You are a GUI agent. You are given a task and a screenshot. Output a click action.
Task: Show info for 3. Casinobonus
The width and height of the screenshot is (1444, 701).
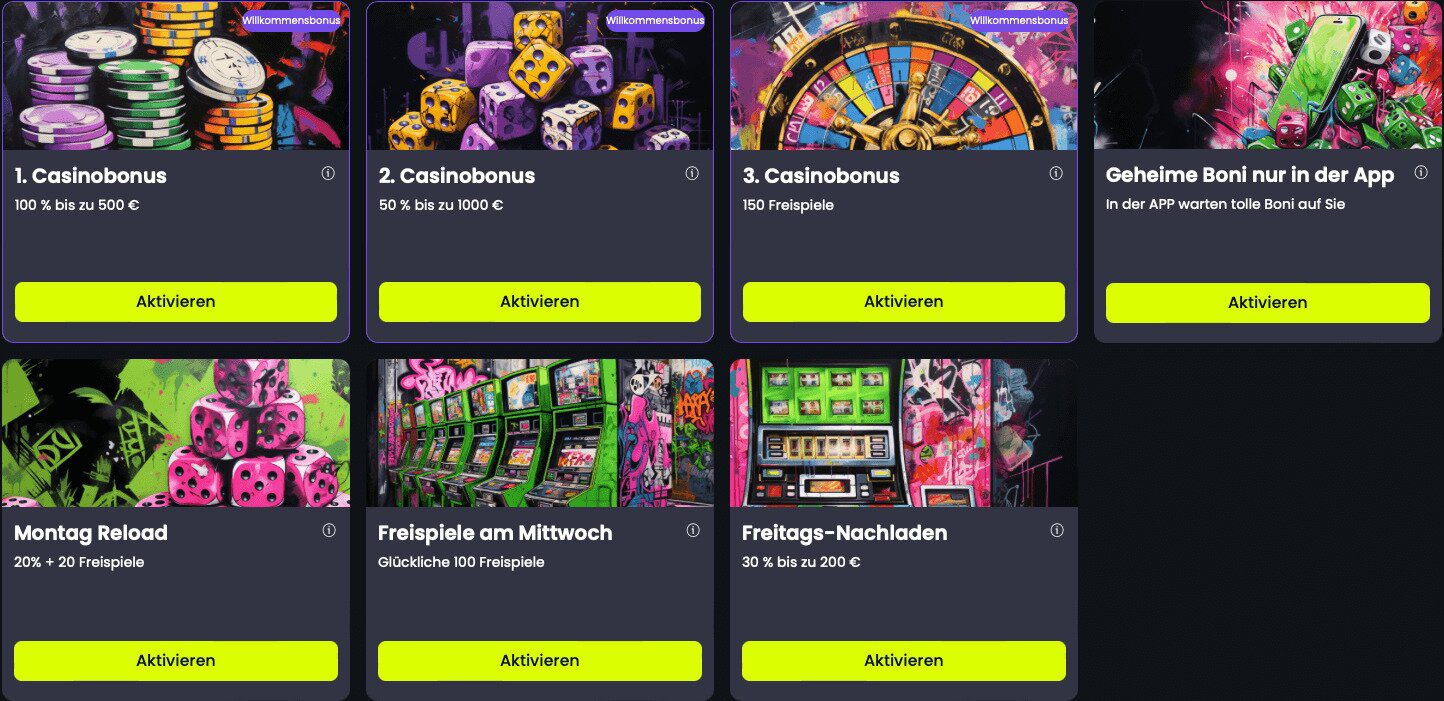pos(1056,173)
